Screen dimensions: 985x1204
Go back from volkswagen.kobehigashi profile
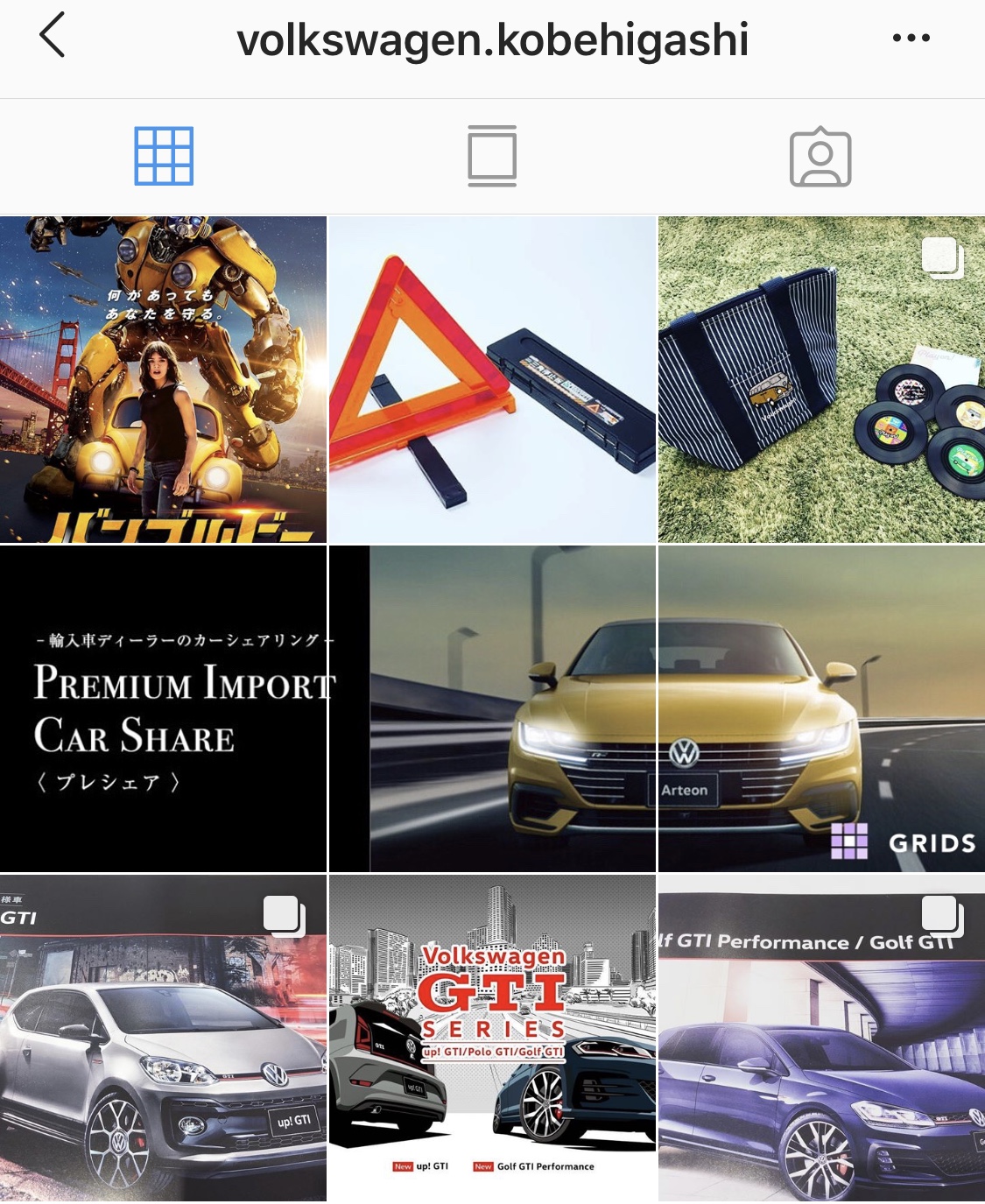pos(53,37)
